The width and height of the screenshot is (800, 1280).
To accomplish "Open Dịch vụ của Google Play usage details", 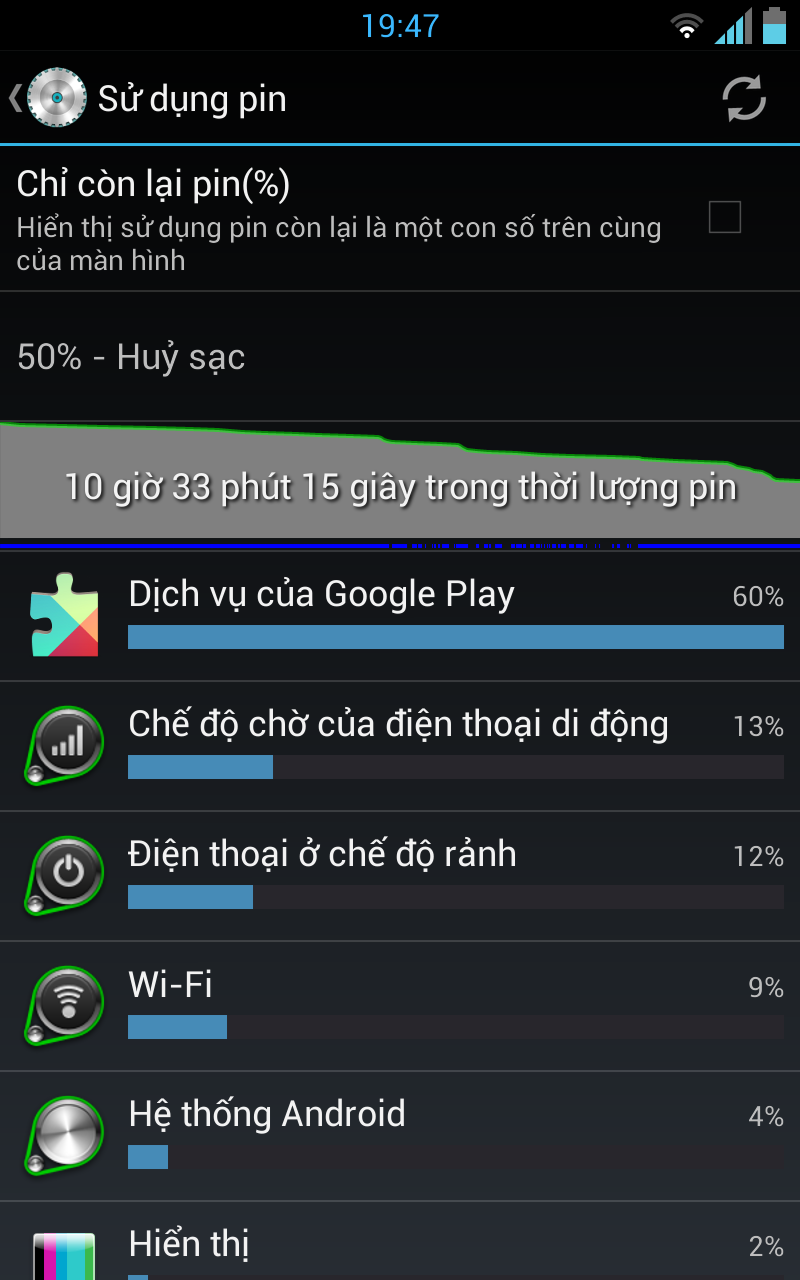I will coord(400,617).
